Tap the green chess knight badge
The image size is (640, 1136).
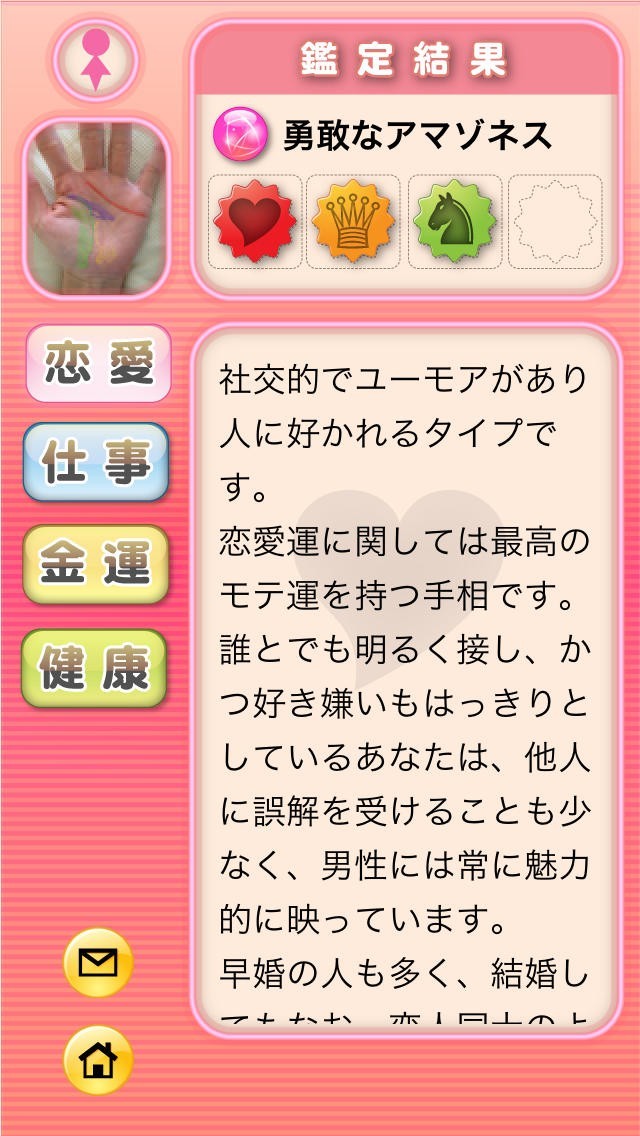click(x=455, y=222)
